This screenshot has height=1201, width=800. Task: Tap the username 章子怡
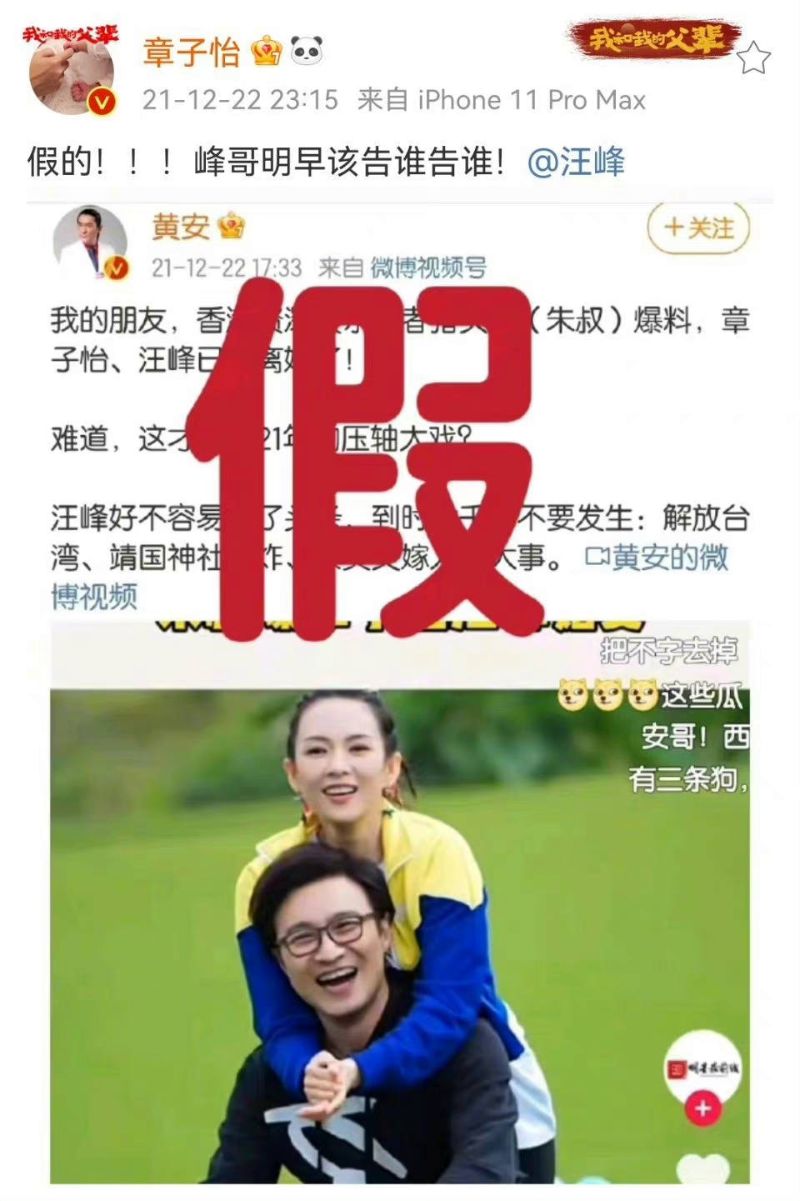point(191,52)
